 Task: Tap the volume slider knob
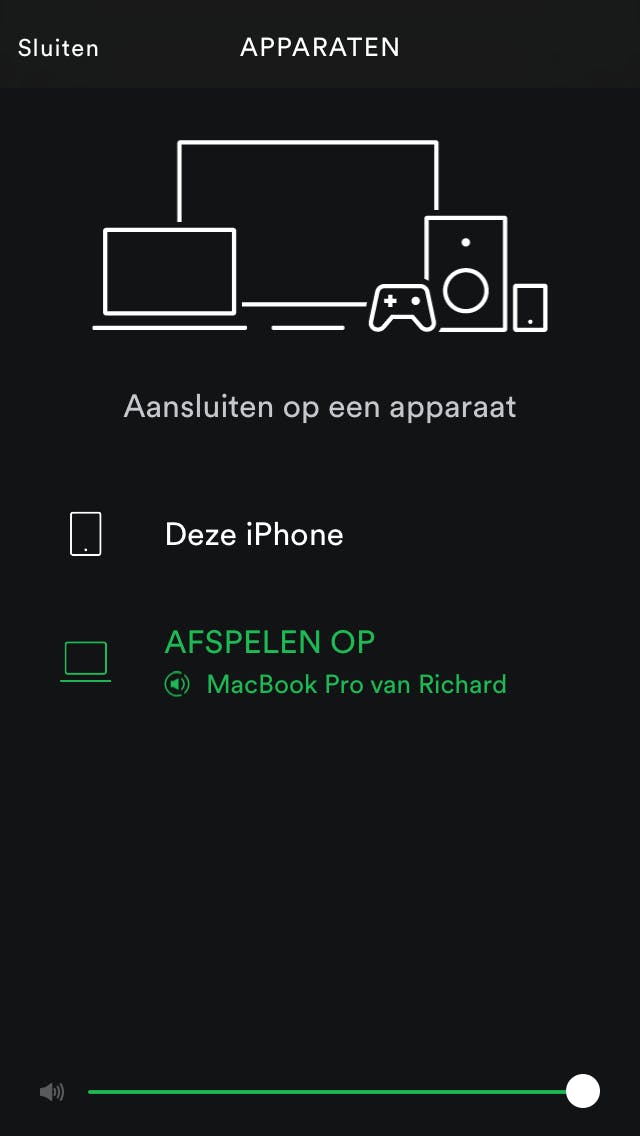[582, 1091]
